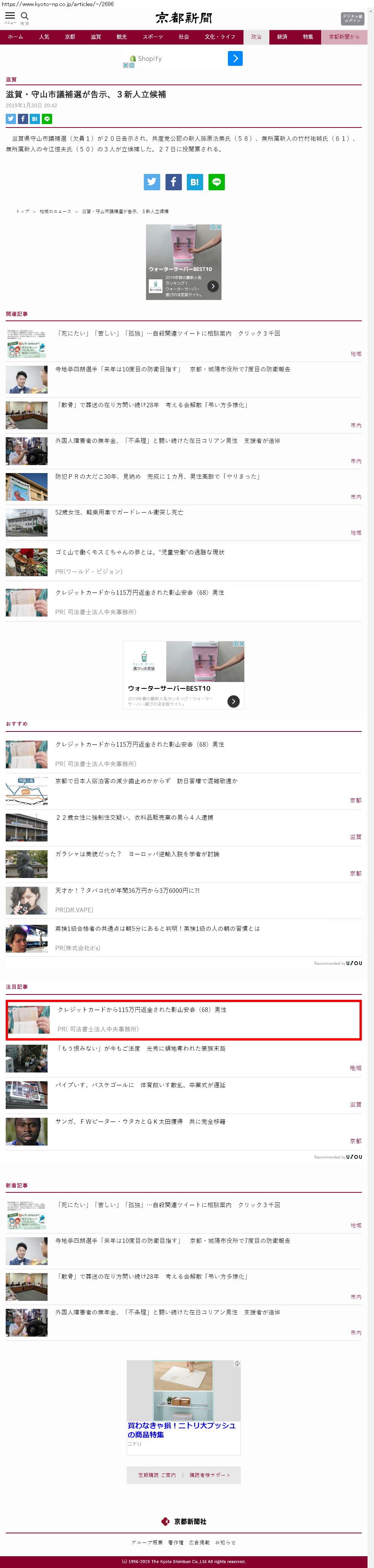Open the スポーツ section
The image size is (374, 1568).
click(153, 37)
